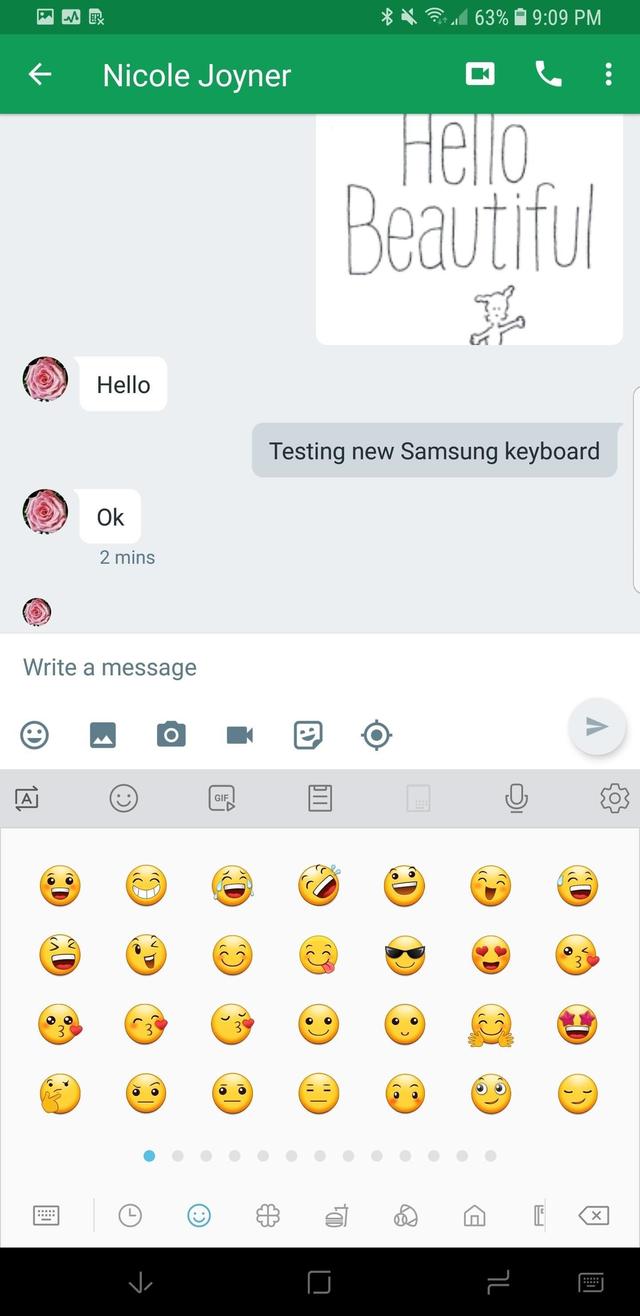This screenshot has width=640, height=1316.
Task: Switch to recently used emojis tab
Action: pyautogui.click(x=130, y=1215)
